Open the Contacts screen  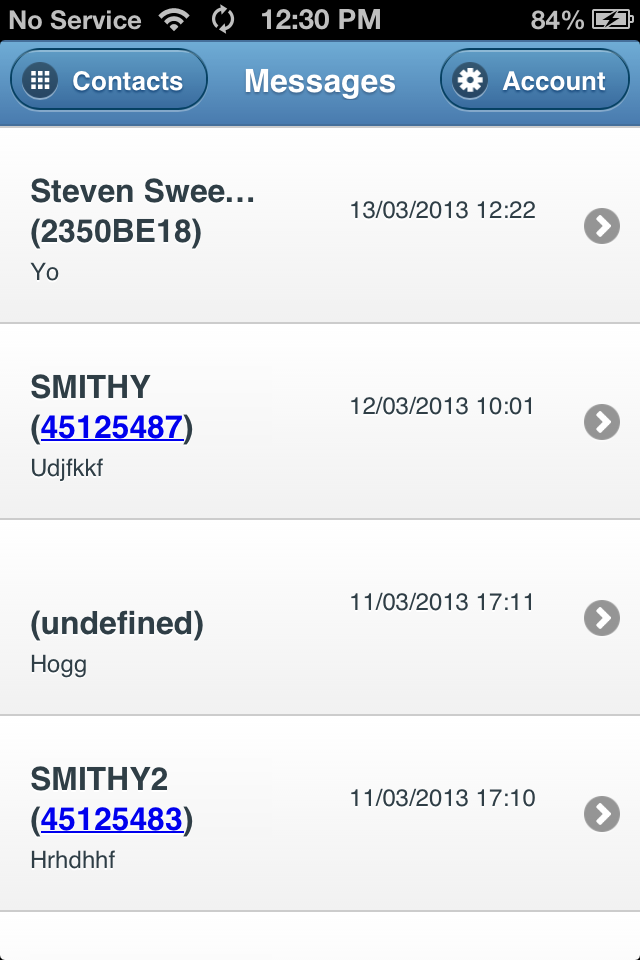[108, 81]
